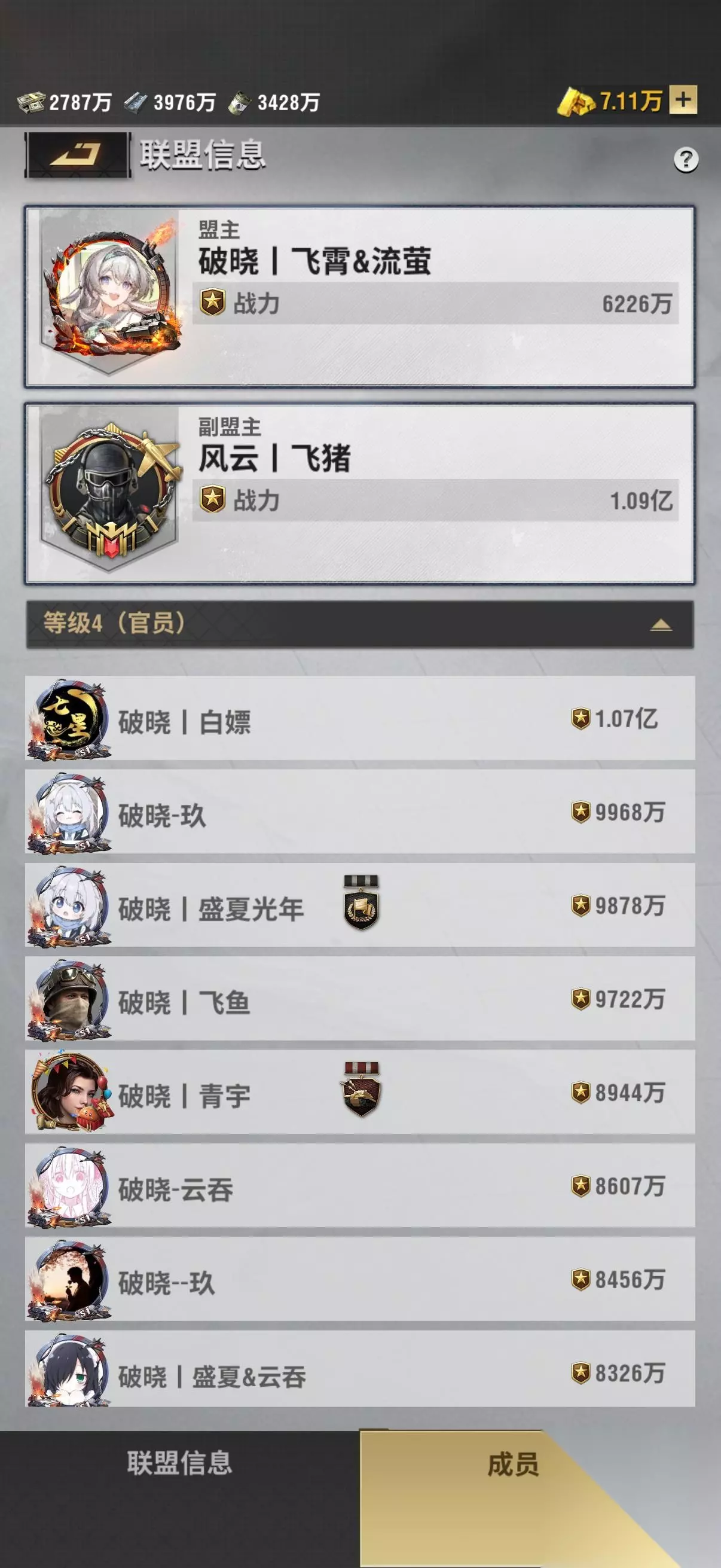Switch to the 联盟信息 tab
This screenshot has height=1568, width=721.
click(x=179, y=1464)
